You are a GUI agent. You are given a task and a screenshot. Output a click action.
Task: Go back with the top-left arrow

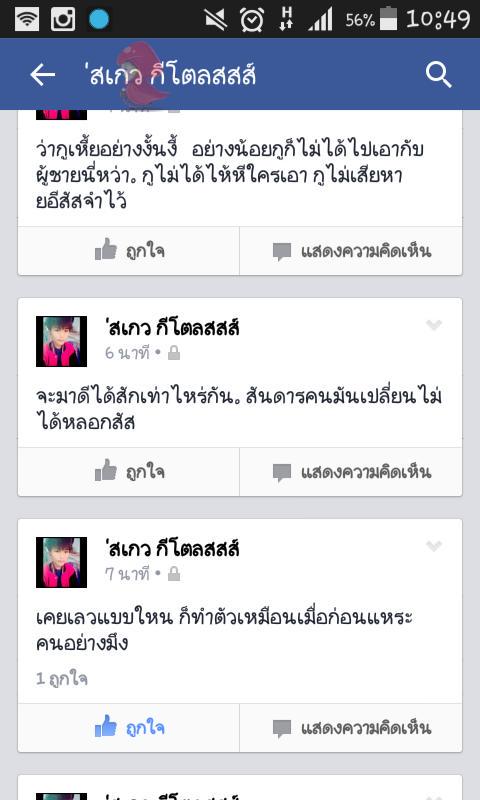[x=42, y=75]
